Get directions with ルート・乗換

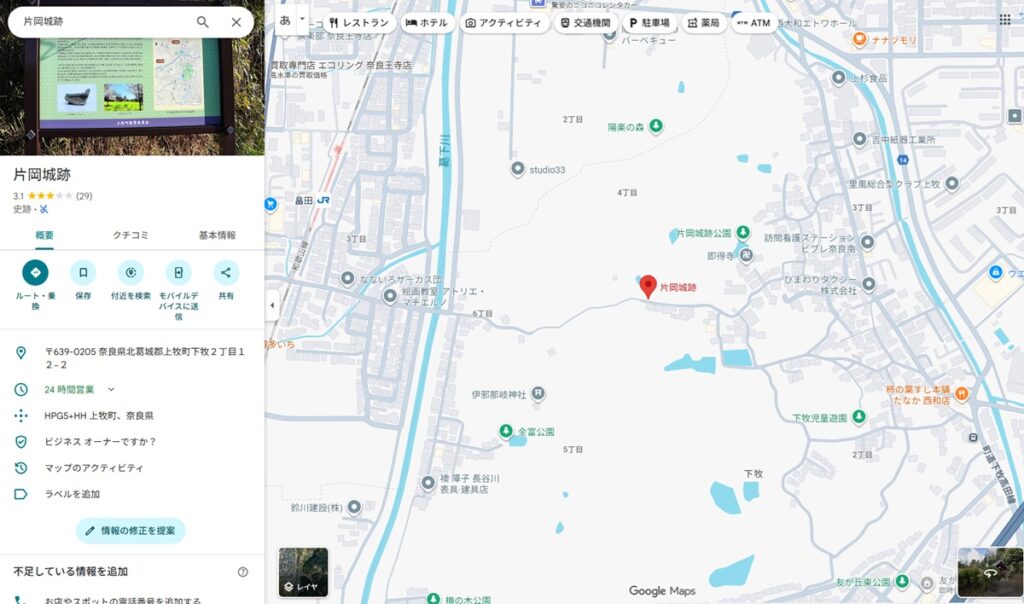tap(35, 272)
